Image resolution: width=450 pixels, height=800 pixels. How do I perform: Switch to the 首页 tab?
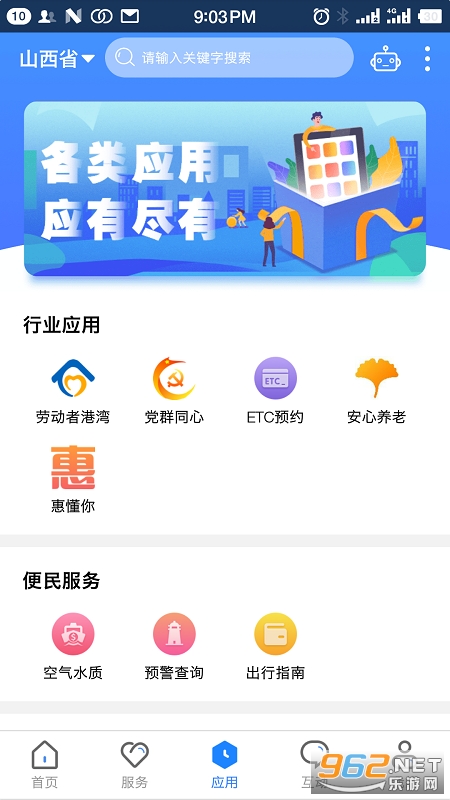click(x=45, y=765)
